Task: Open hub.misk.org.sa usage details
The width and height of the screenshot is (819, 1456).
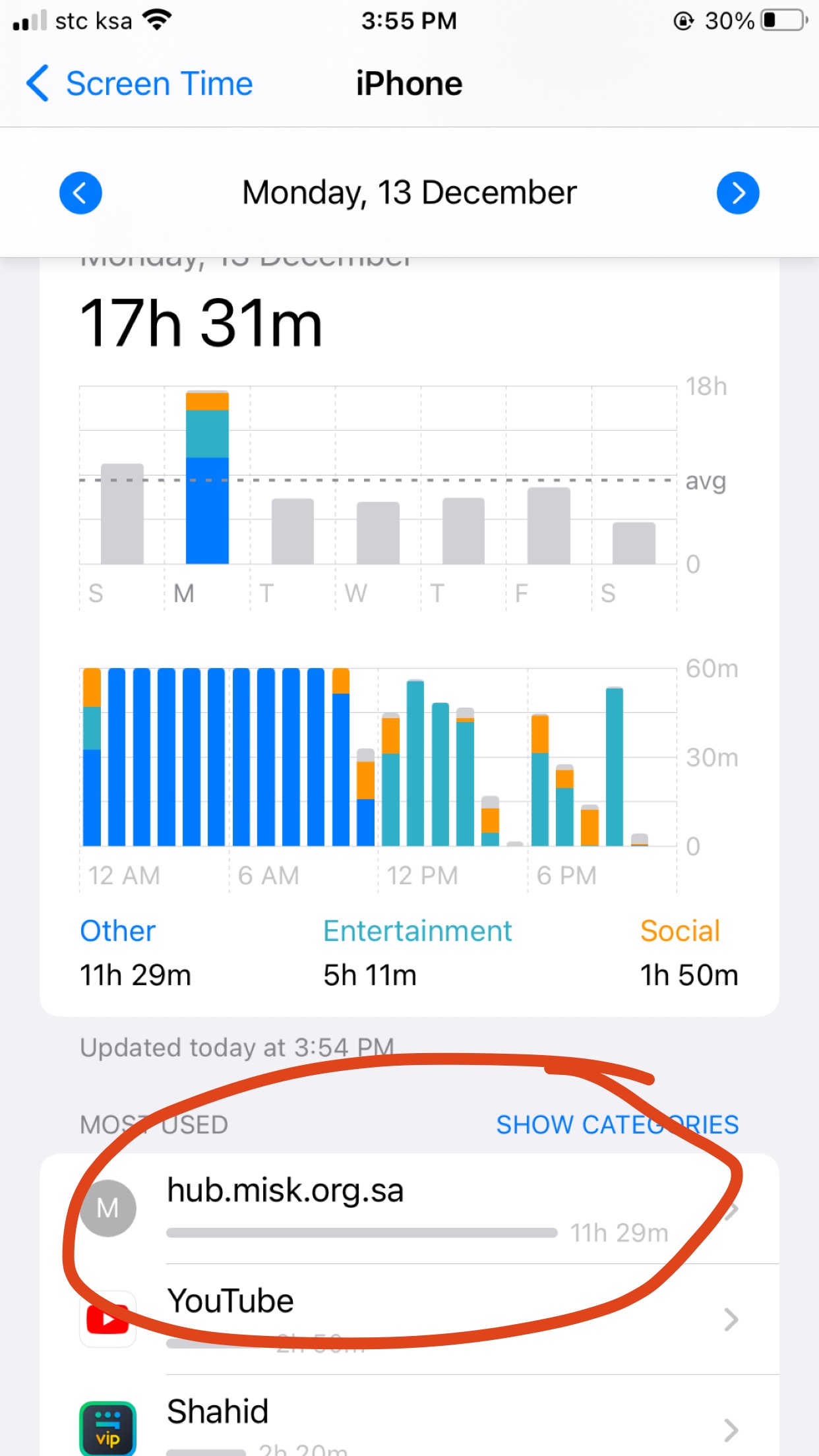Action: click(x=409, y=1209)
